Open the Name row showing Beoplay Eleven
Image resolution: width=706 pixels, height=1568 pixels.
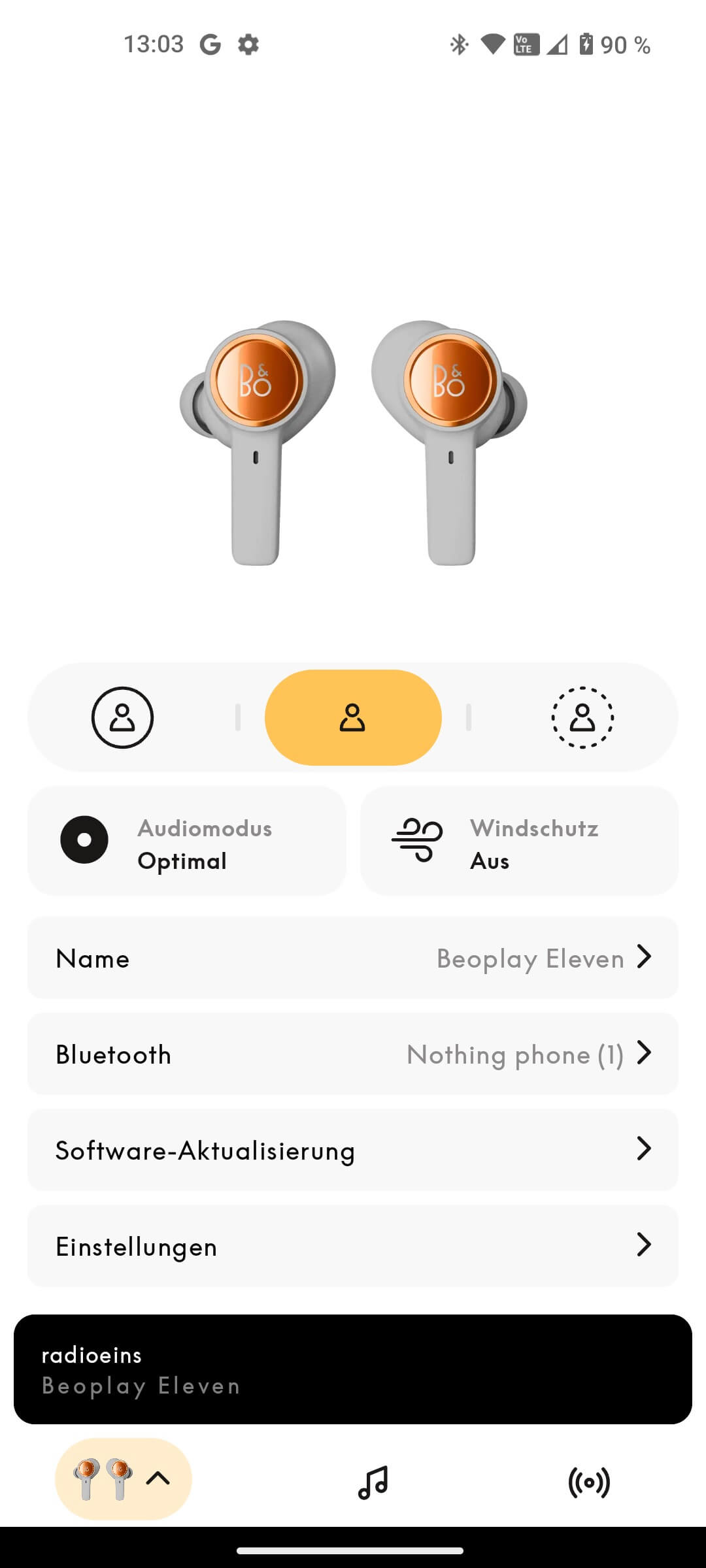click(x=353, y=958)
